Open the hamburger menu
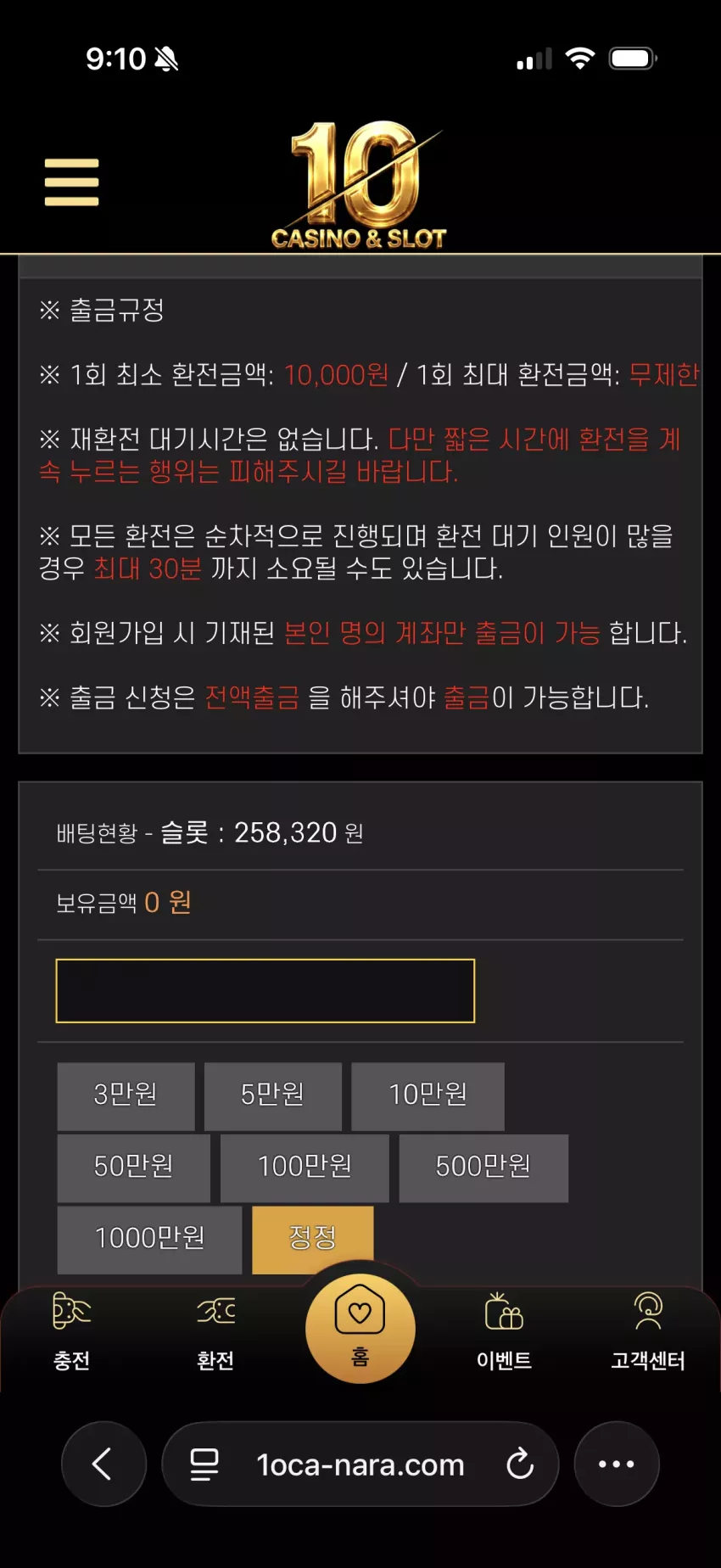This screenshot has width=721, height=1568. pos(72,182)
